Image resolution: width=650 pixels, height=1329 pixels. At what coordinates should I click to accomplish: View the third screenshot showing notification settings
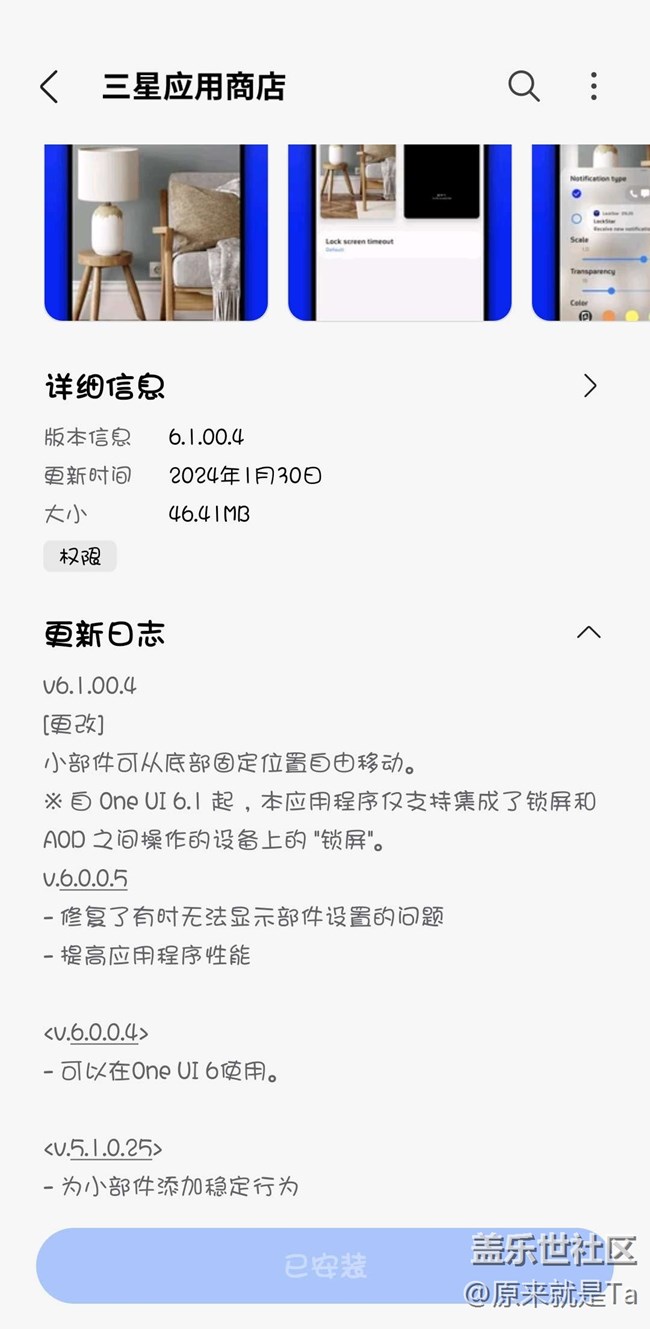coord(592,232)
